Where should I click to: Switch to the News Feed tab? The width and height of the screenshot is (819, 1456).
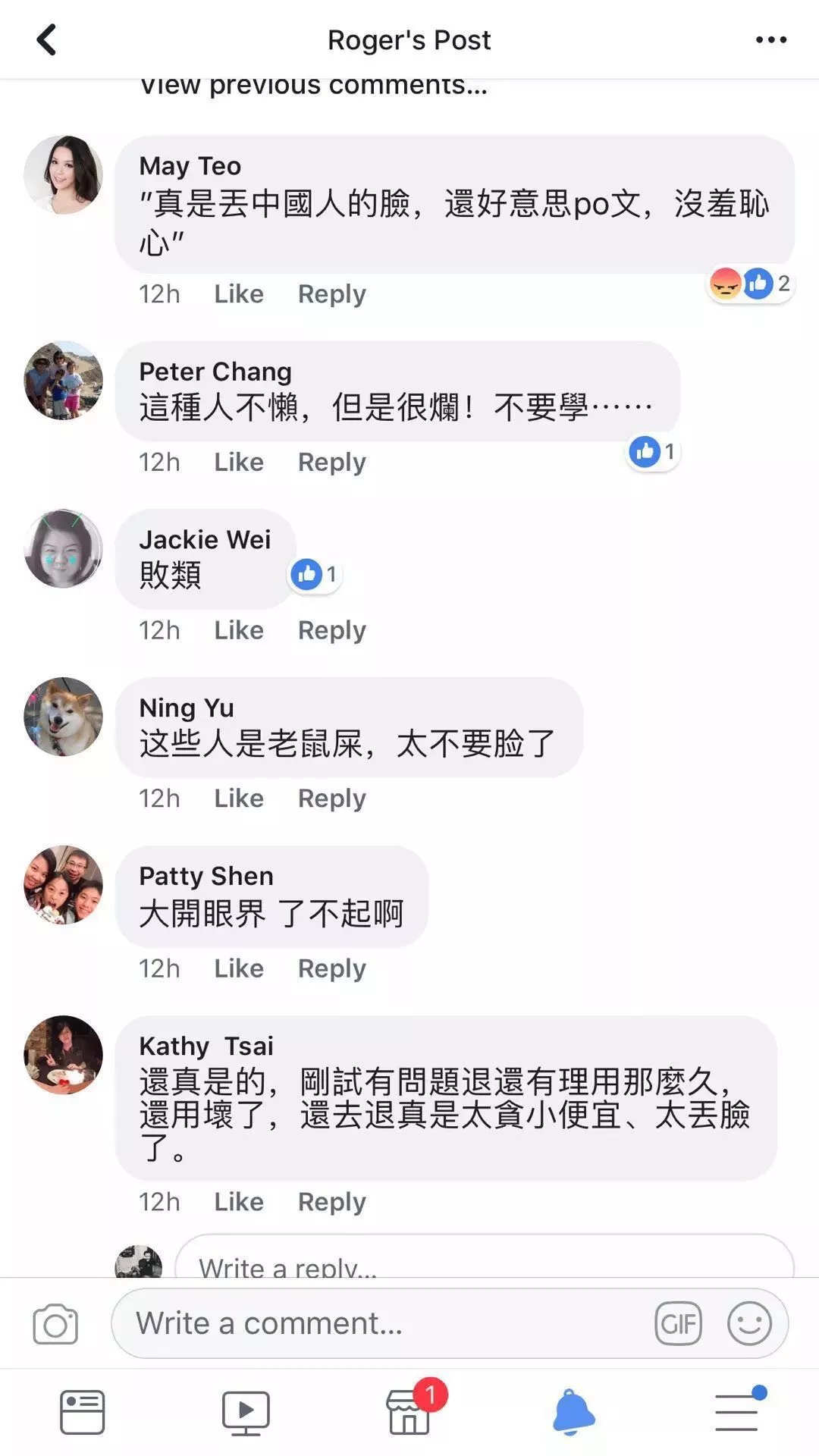point(82,1412)
